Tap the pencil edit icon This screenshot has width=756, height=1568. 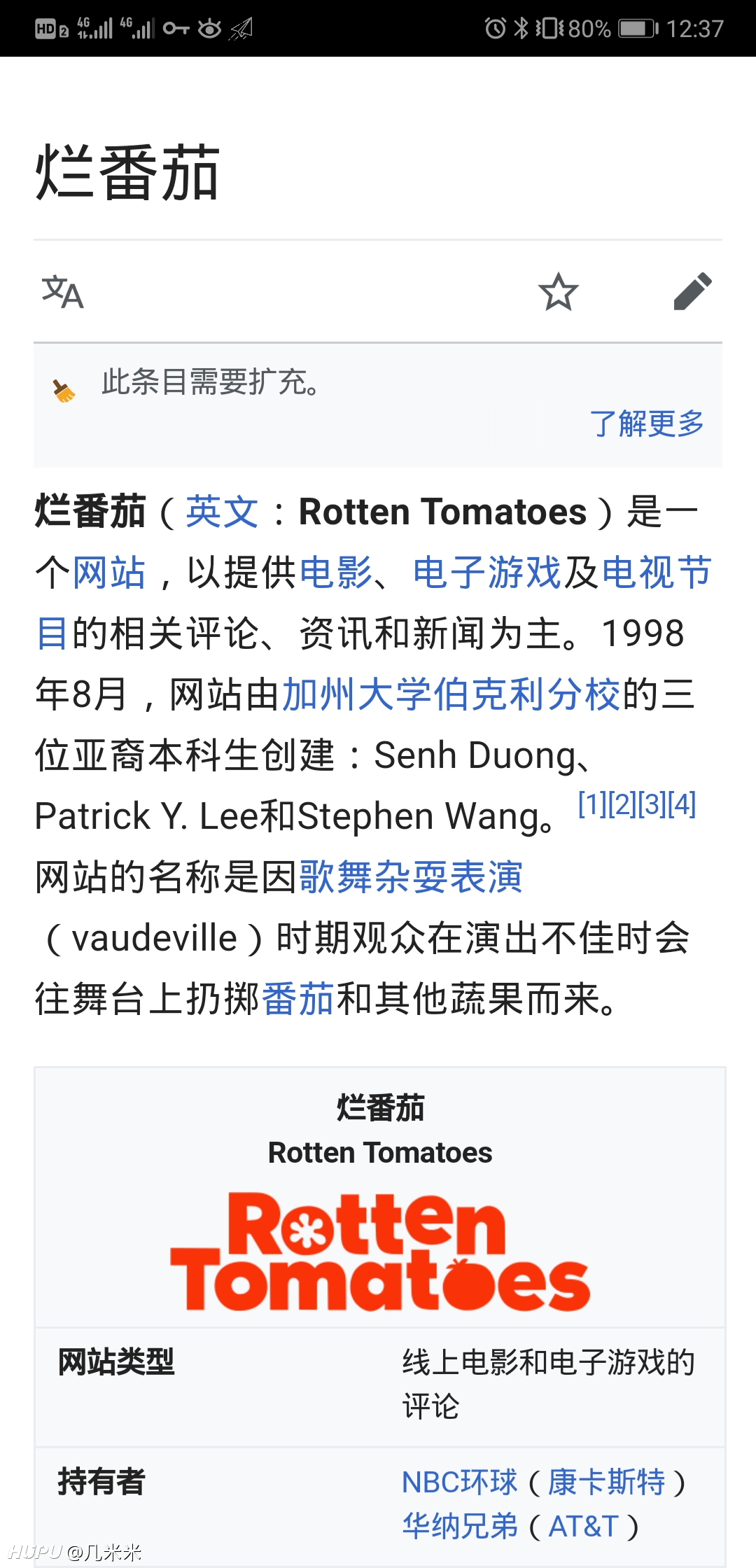coord(692,291)
